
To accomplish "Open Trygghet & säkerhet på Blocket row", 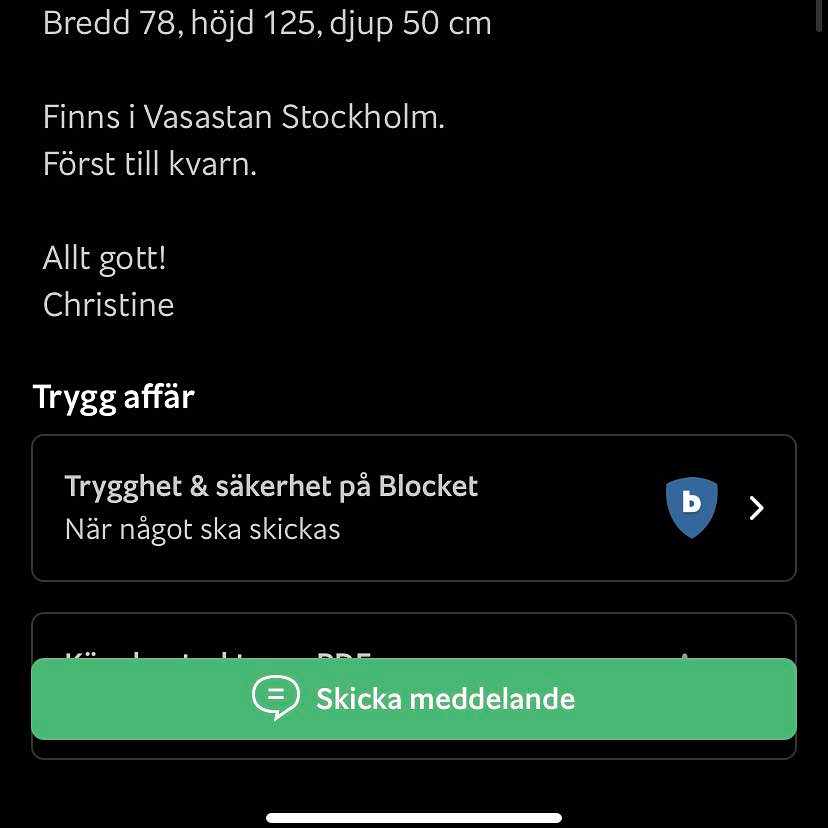I will click(413, 508).
